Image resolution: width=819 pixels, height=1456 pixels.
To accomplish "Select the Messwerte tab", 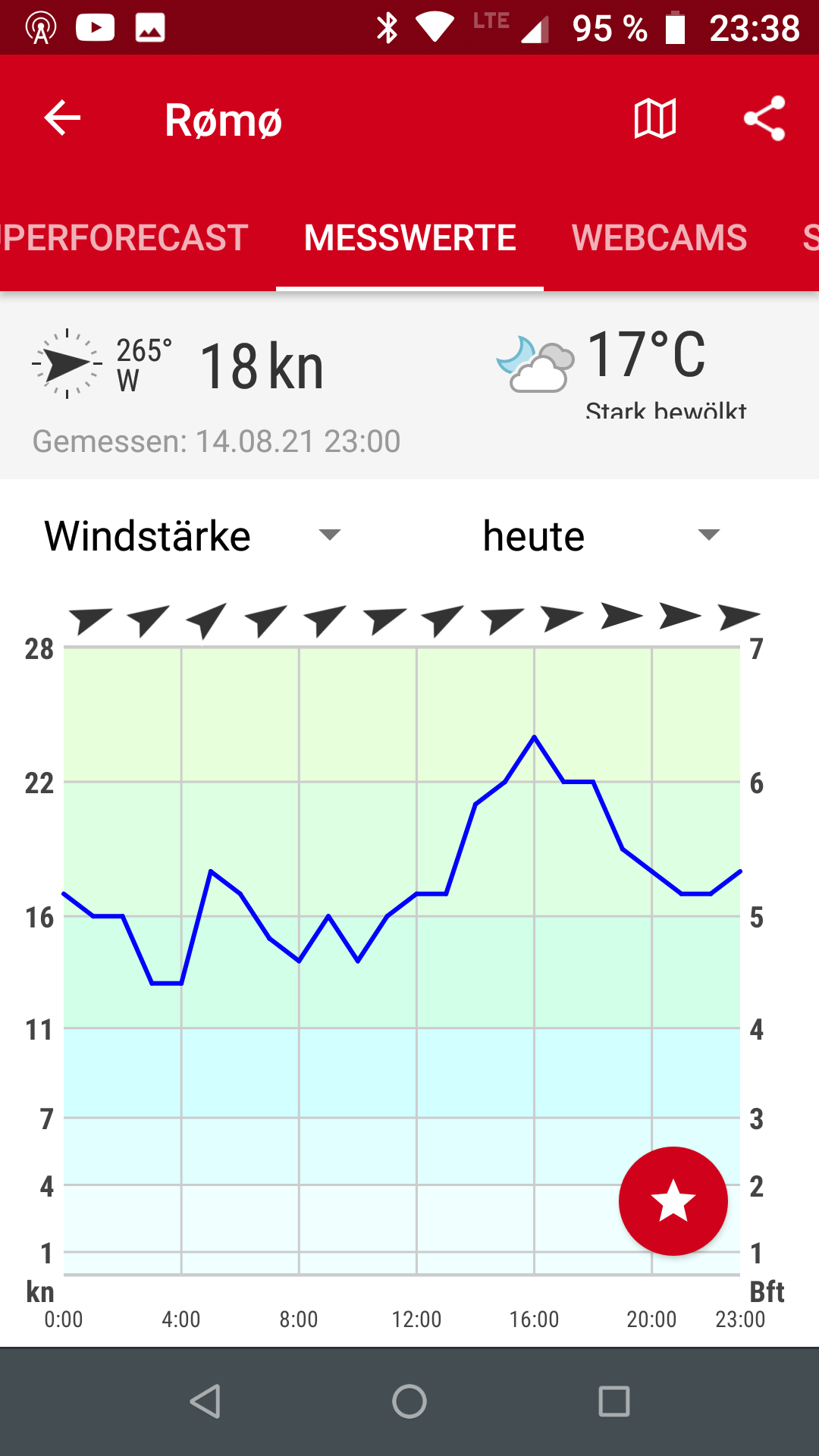I will (x=409, y=238).
